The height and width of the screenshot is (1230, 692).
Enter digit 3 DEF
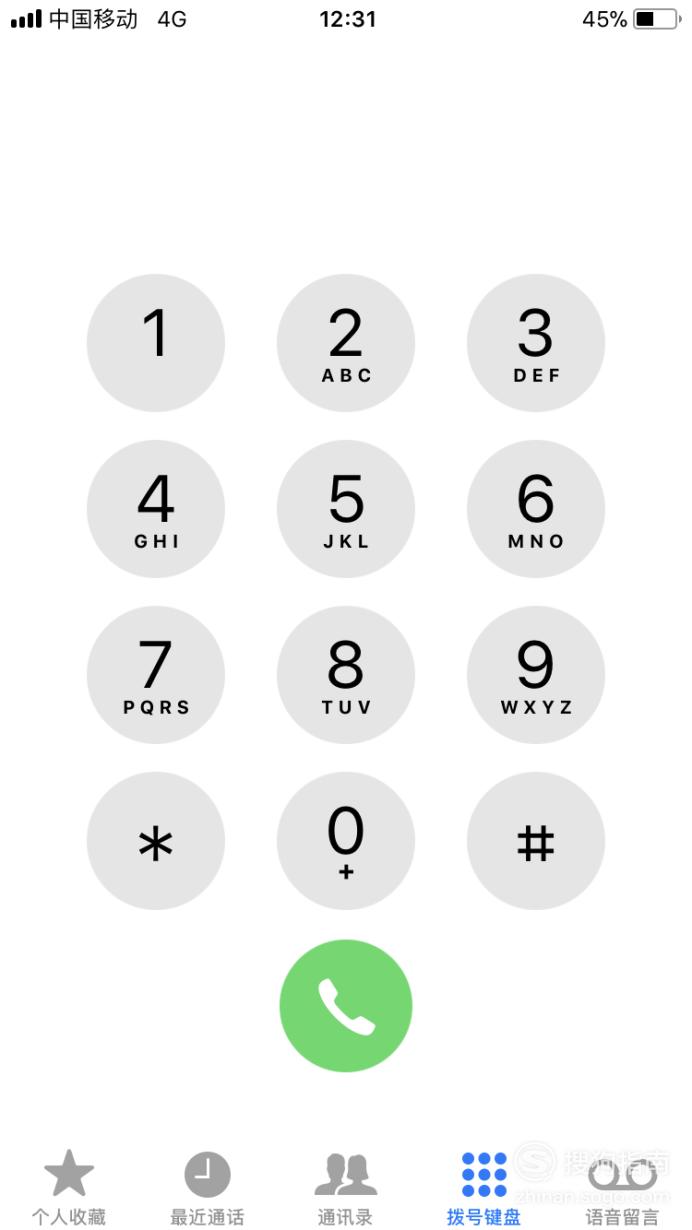coord(536,343)
